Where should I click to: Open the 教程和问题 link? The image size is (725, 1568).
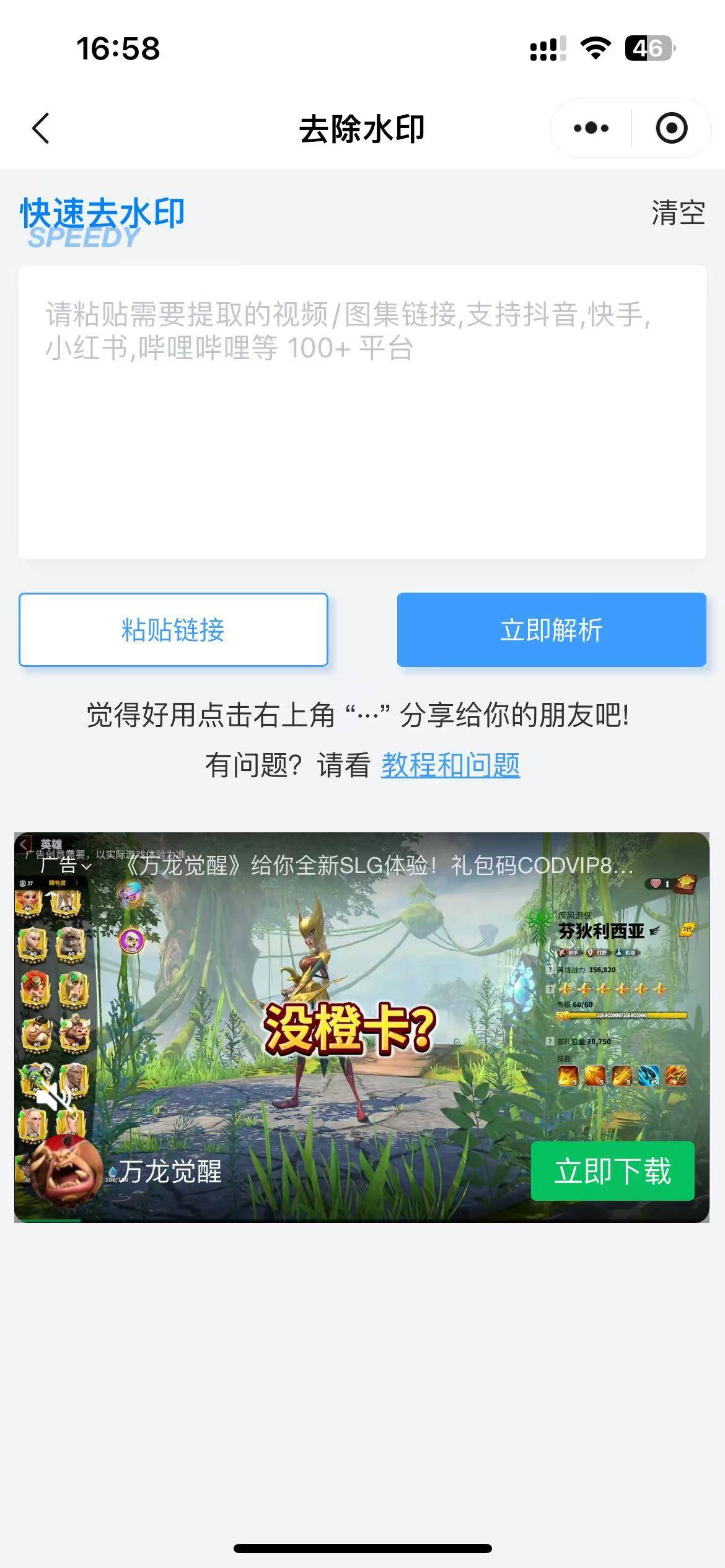450,765
